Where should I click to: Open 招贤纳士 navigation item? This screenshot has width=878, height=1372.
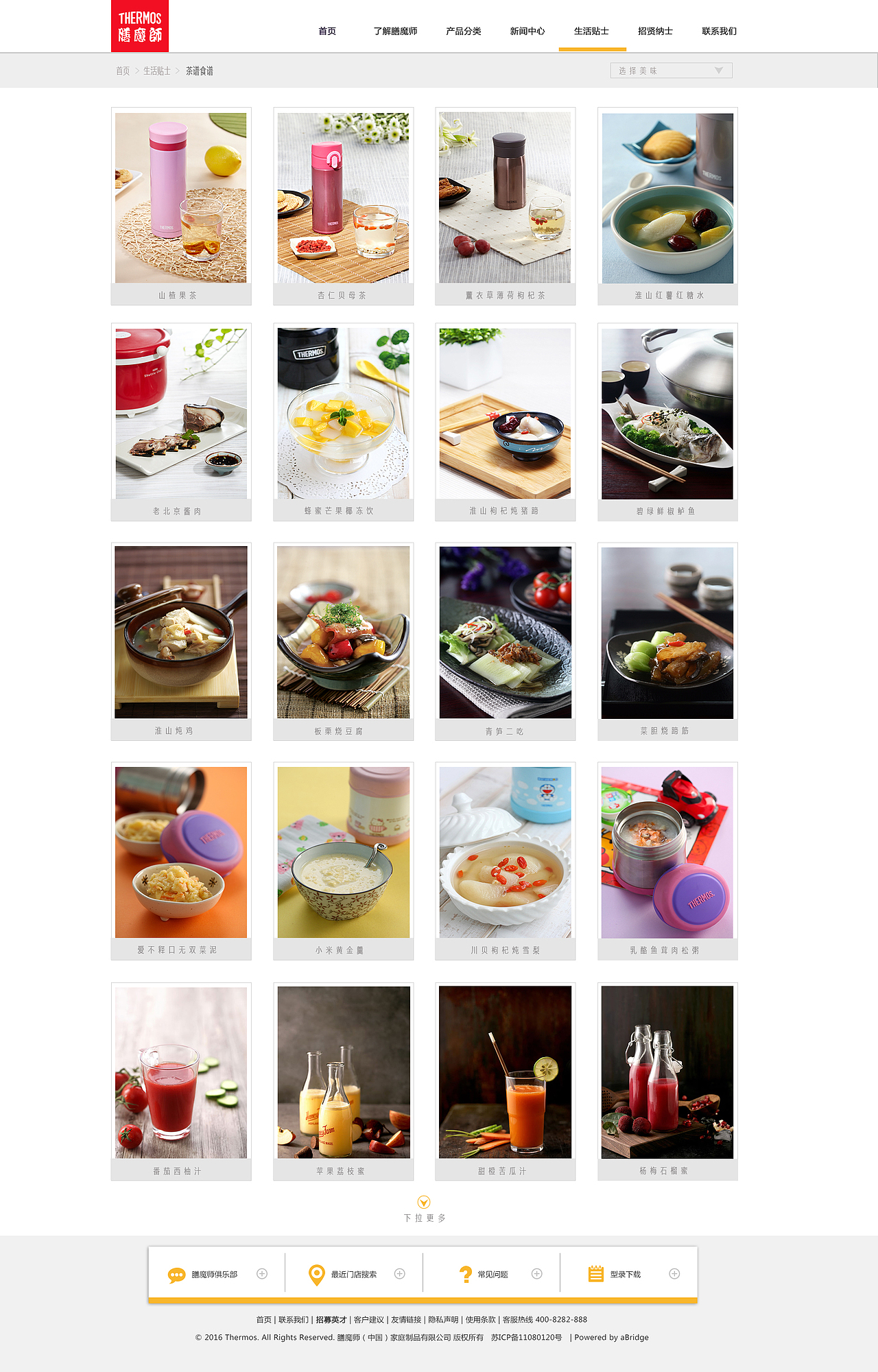click(x=655, y=32)
